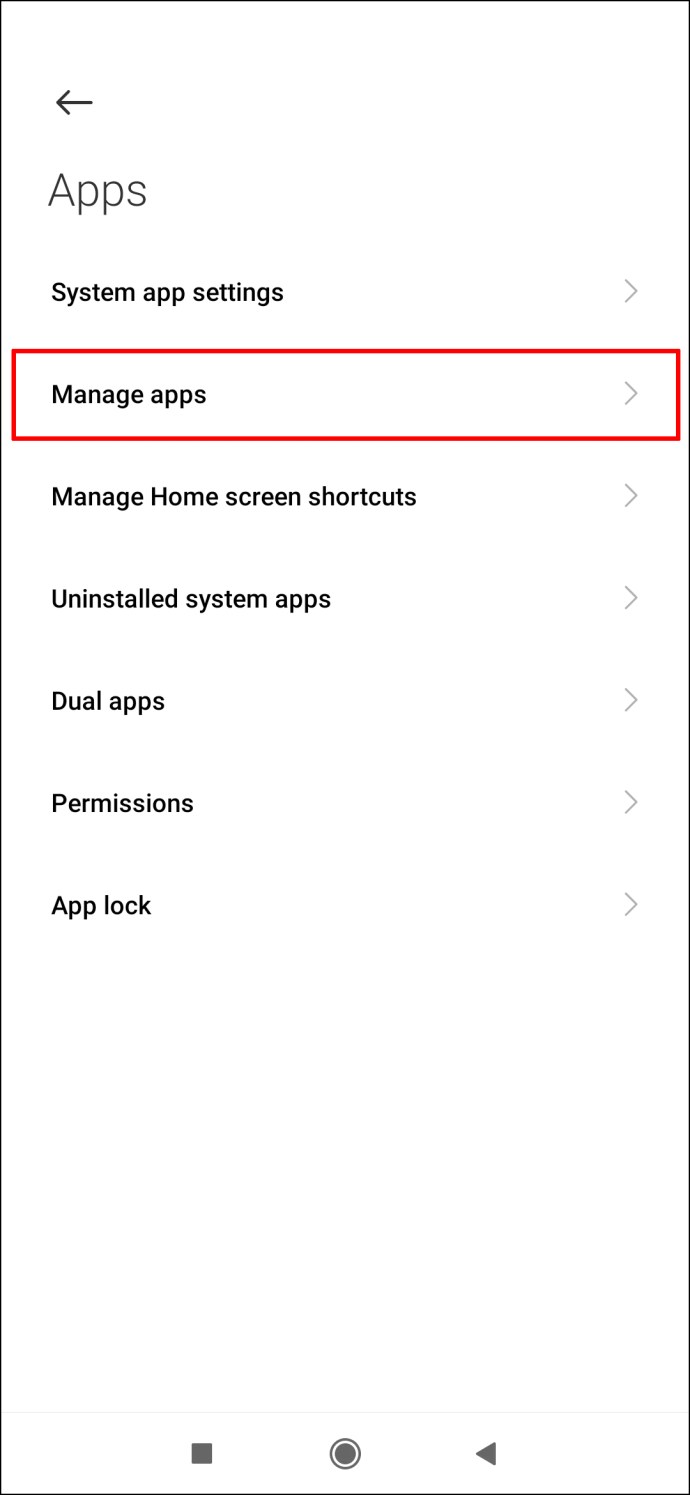Open System app settings
Screen dimensions: 690x1495
click(x=345, y=292)
